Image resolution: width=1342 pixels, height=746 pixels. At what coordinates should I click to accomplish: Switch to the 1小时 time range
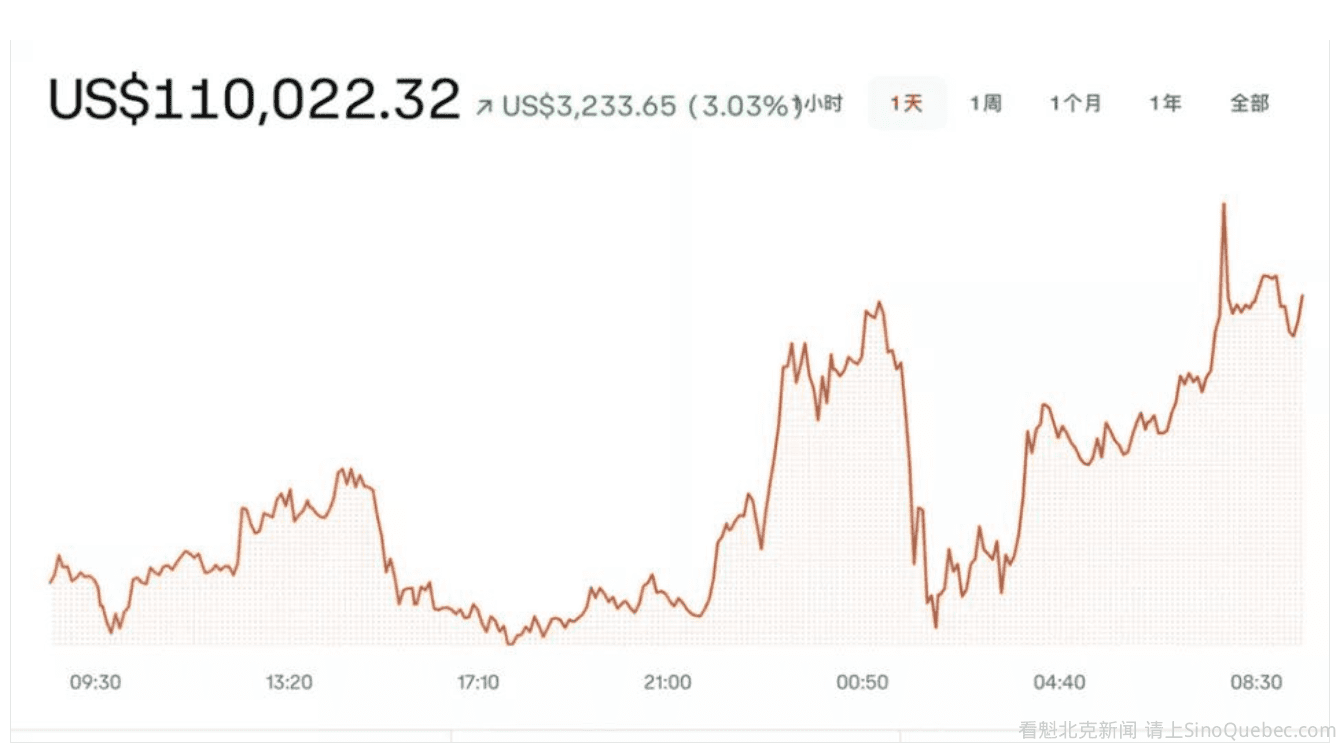(822, 103)
